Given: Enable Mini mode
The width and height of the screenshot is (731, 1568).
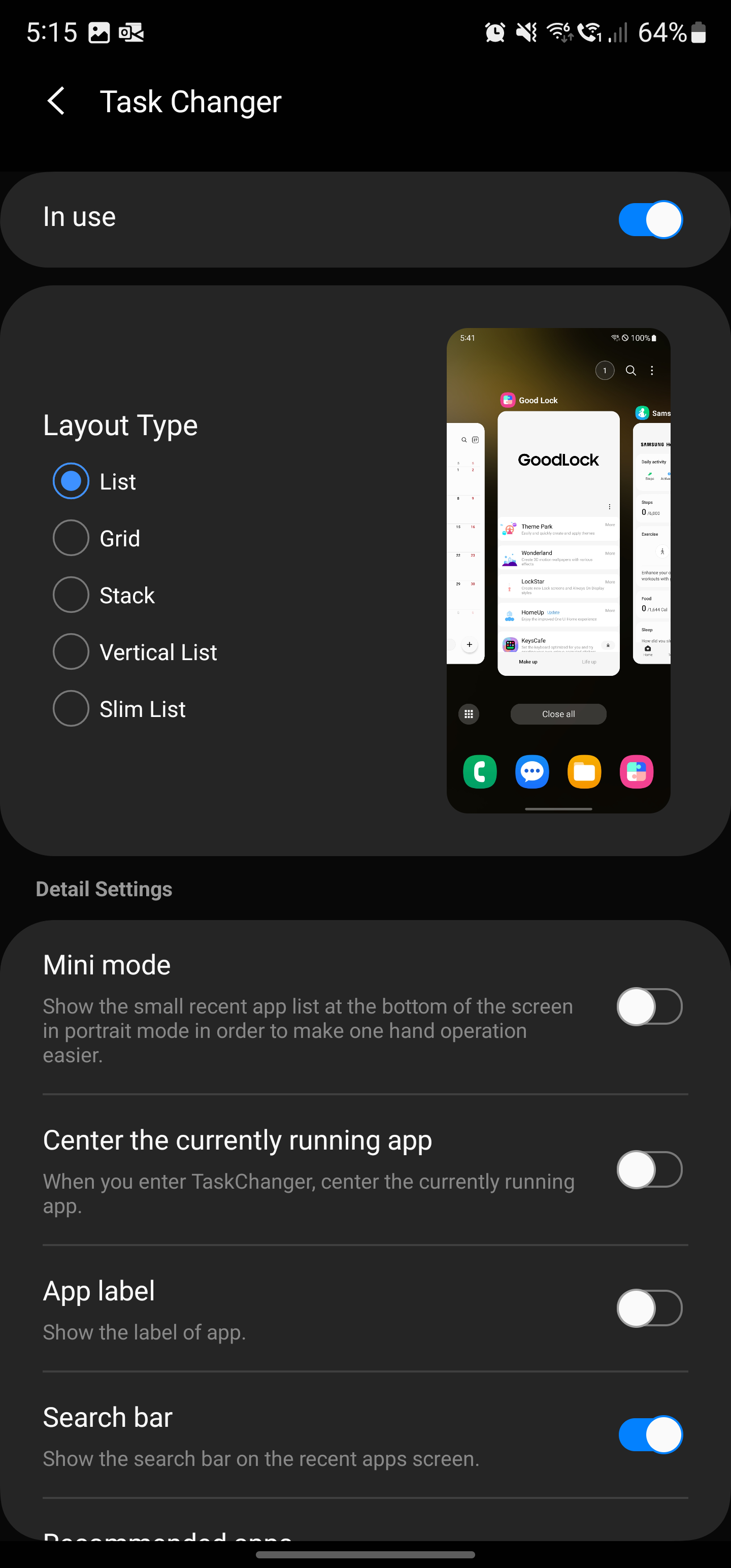Looking at the screenshot, I should (650, 1006).
